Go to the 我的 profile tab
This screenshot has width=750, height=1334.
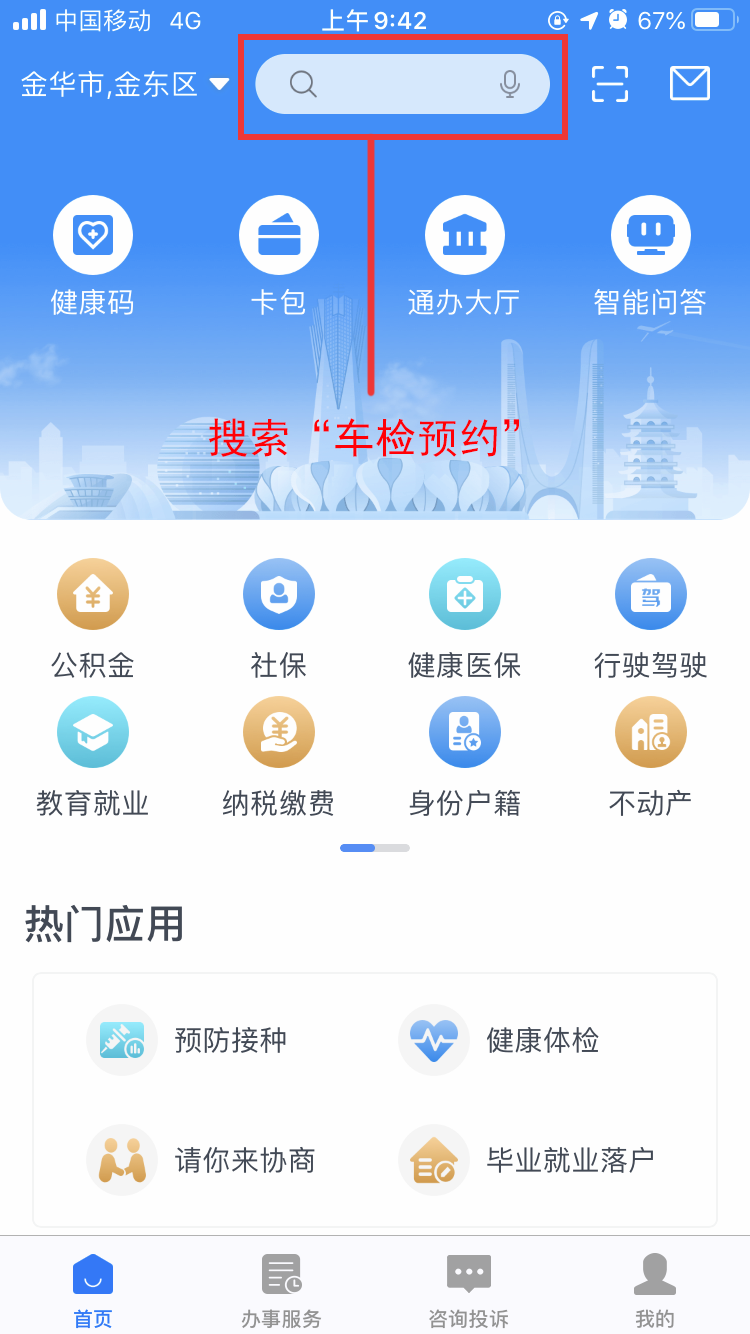tap(655, 1290)
